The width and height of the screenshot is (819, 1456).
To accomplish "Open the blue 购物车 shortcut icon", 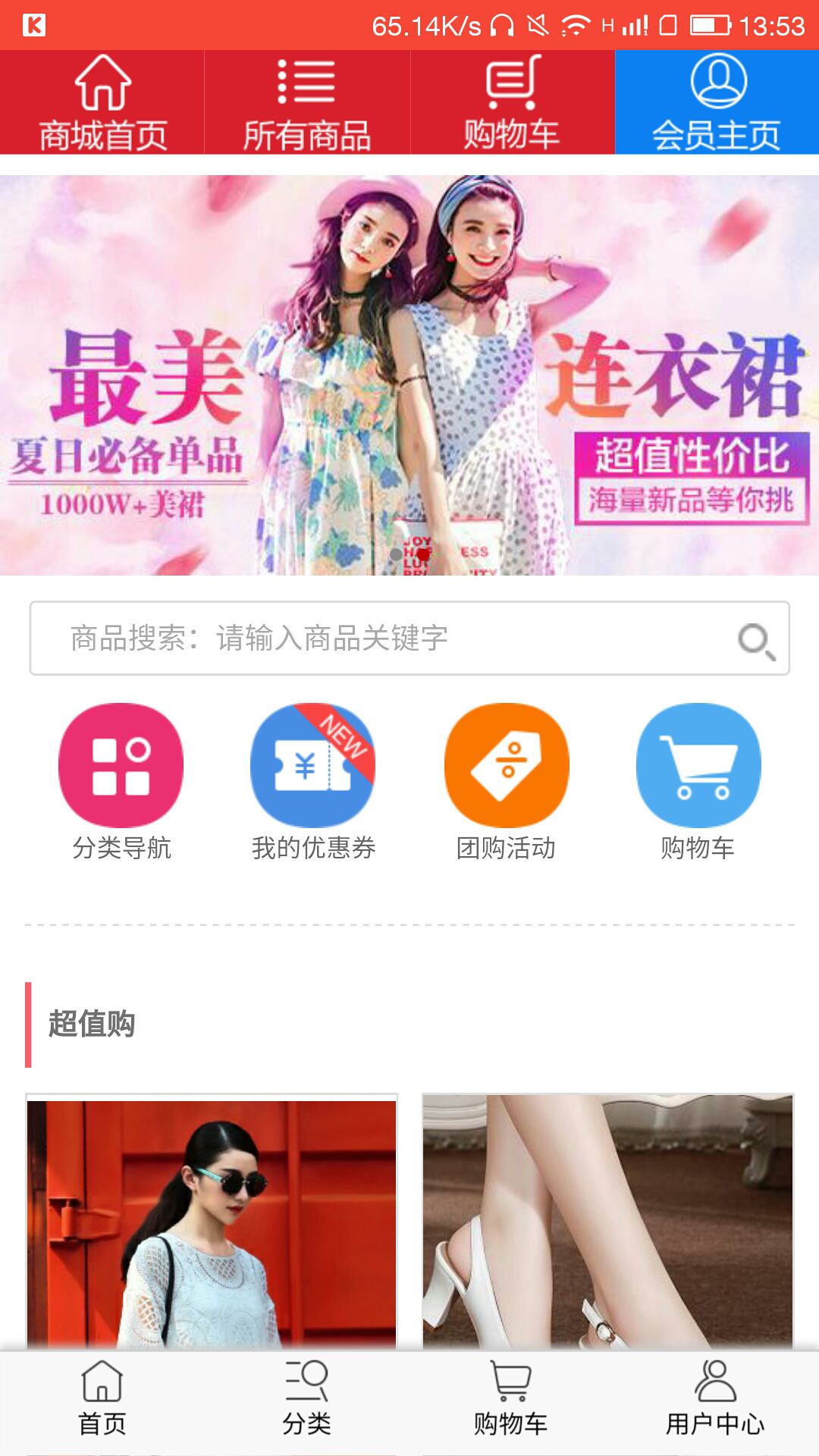I will (x=698, y=766).
